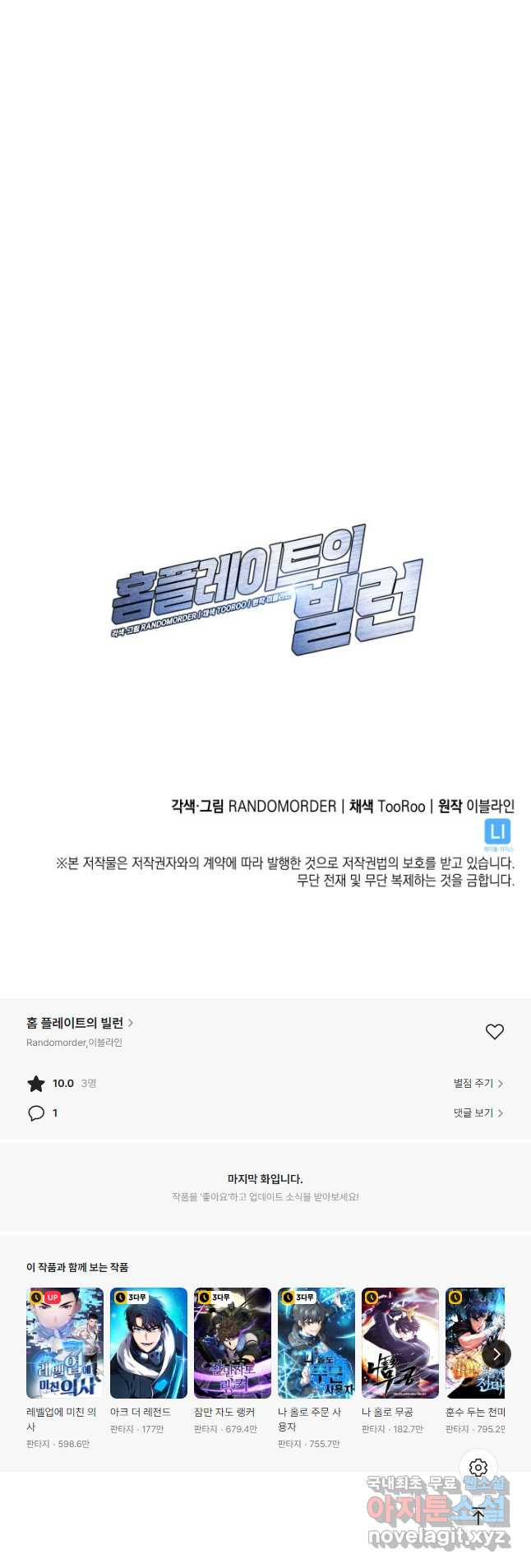Open 레벨업에 미친 의사 recommendation
Screen dimensions: 531x1568
pyautogui.click(x=65, y=1343)
